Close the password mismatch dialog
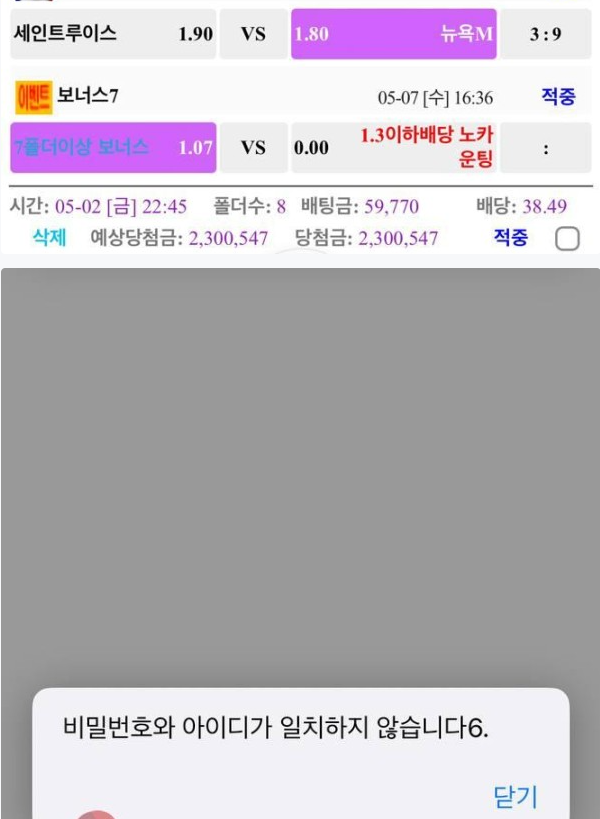Image resolution: width=600 pixels, height=819 pixels. coord(516,796)
